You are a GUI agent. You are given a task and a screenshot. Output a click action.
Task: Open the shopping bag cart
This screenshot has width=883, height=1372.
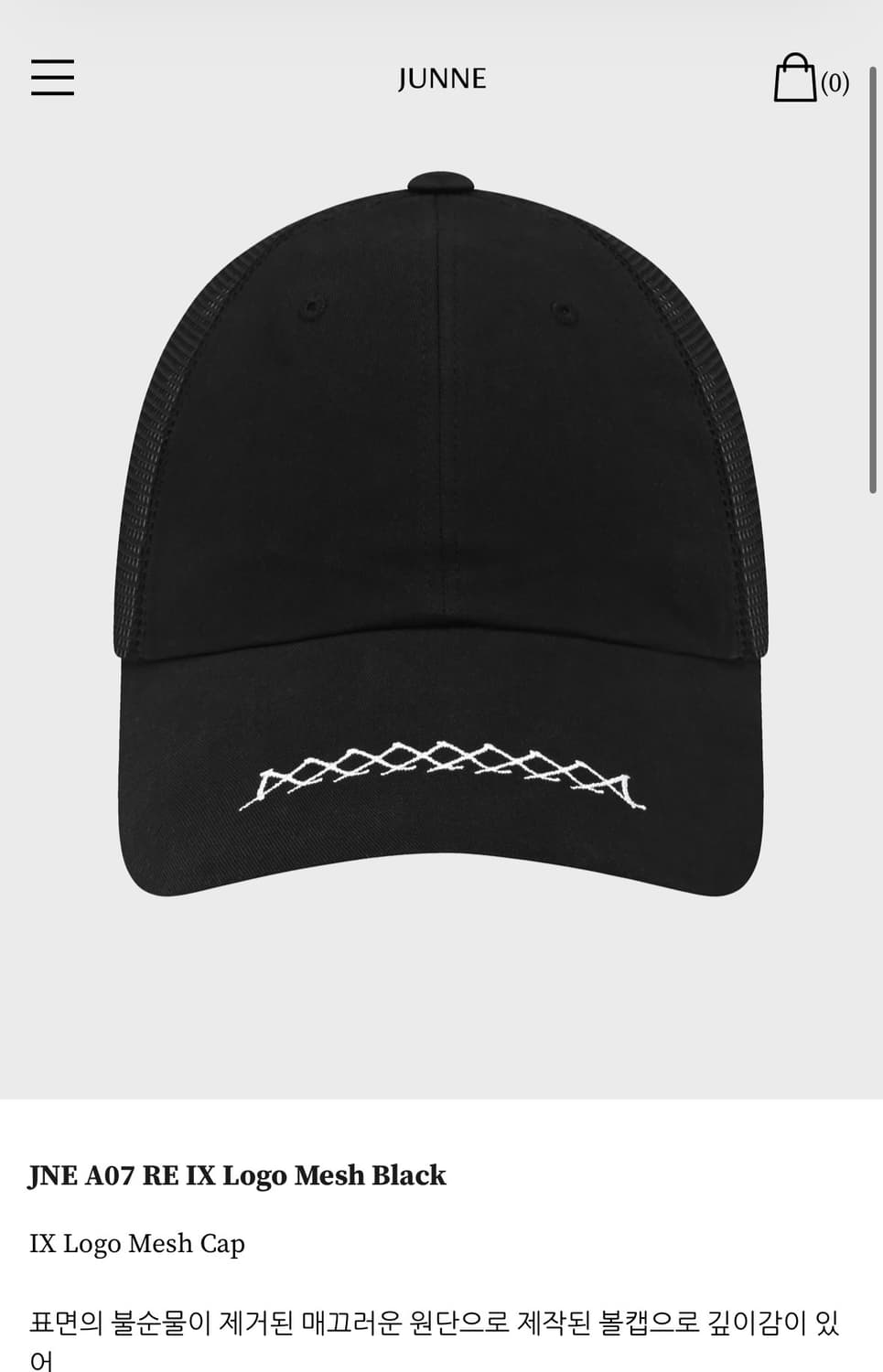click(x=810, y=80)
